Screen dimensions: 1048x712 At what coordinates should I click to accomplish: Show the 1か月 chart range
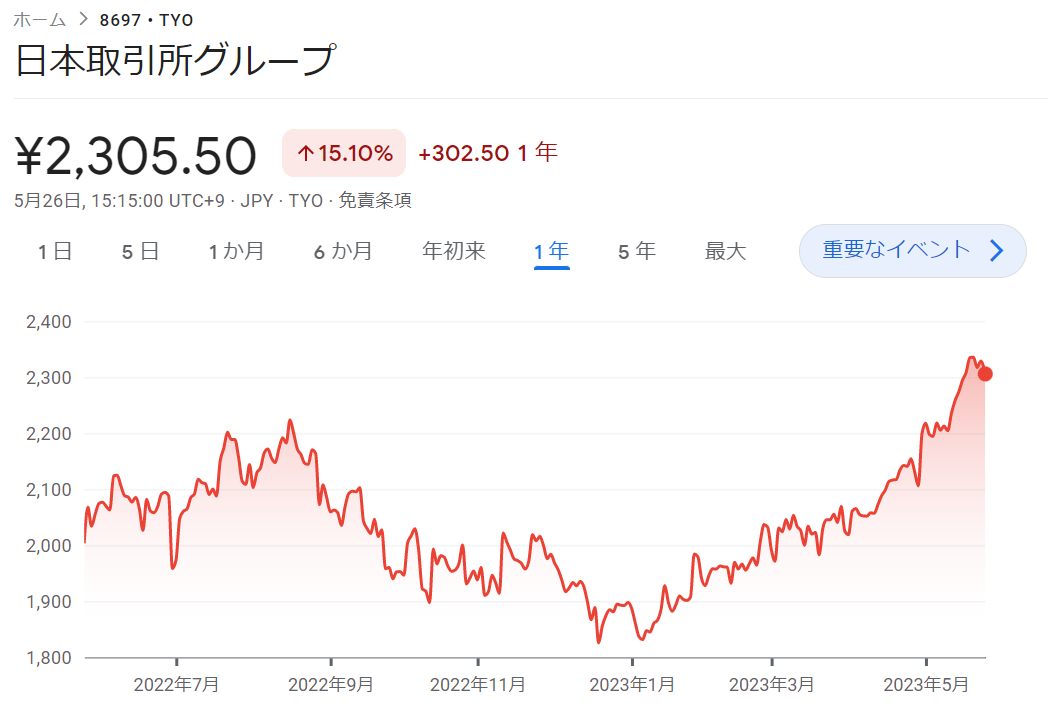point(237,251)
